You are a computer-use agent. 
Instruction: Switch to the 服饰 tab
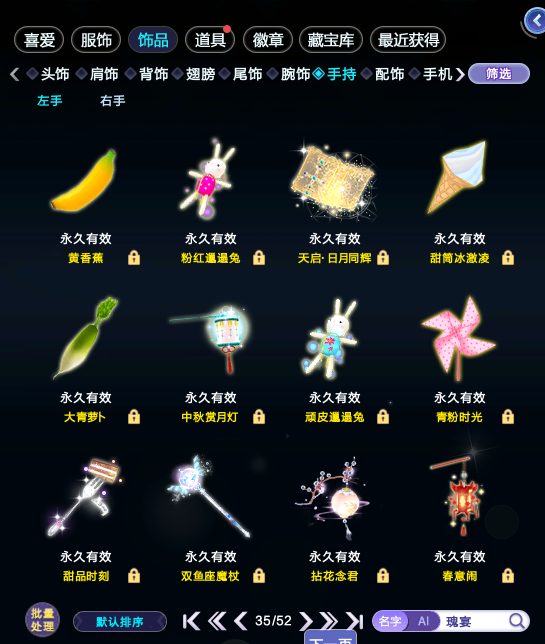pos(96,40)
